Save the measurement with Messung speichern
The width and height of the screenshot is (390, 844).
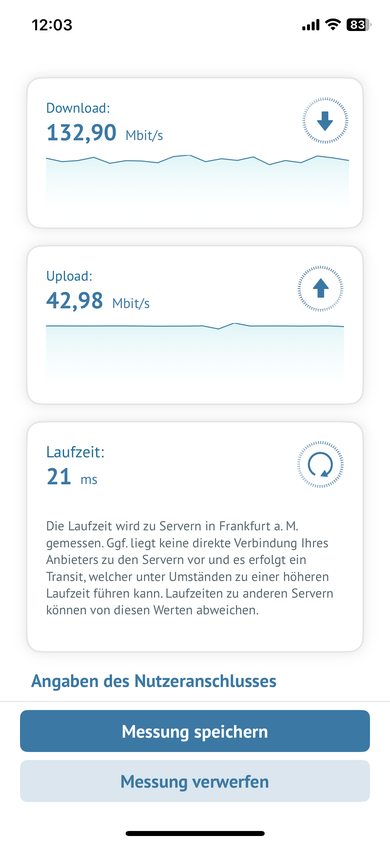[x=195, y=731]
